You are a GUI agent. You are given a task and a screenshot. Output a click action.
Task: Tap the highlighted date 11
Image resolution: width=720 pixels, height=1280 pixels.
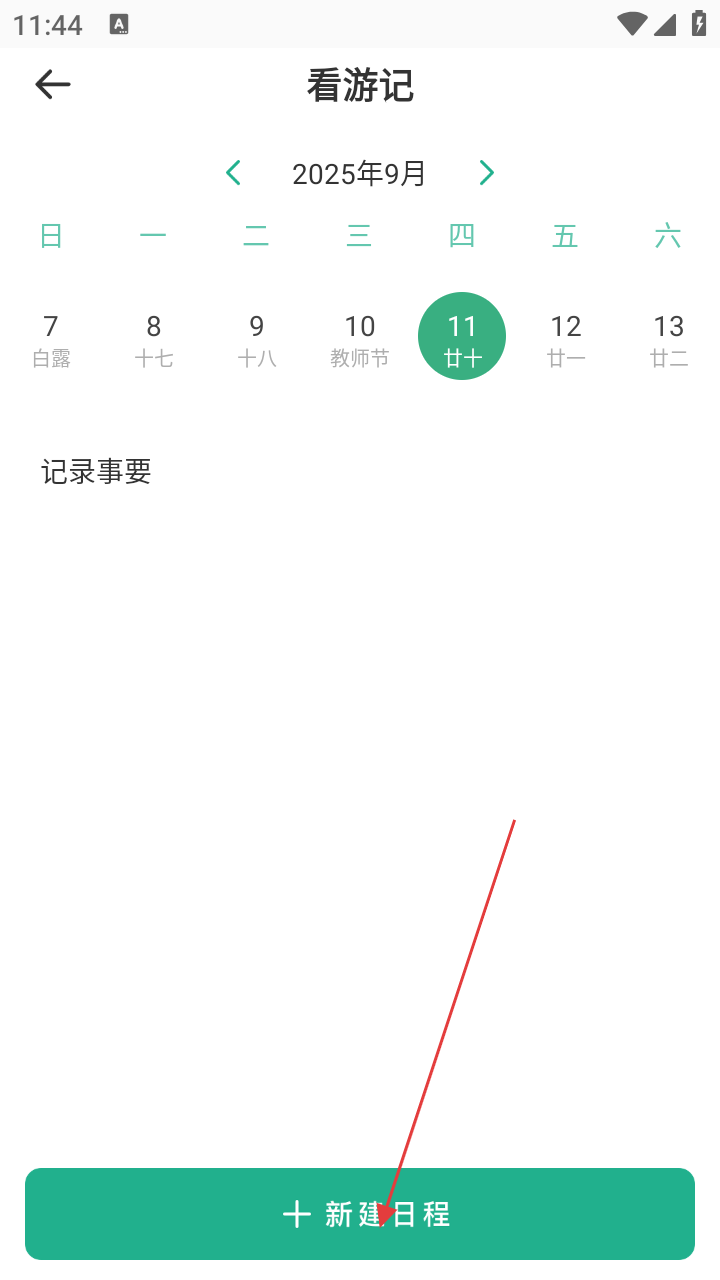point(462,336)
